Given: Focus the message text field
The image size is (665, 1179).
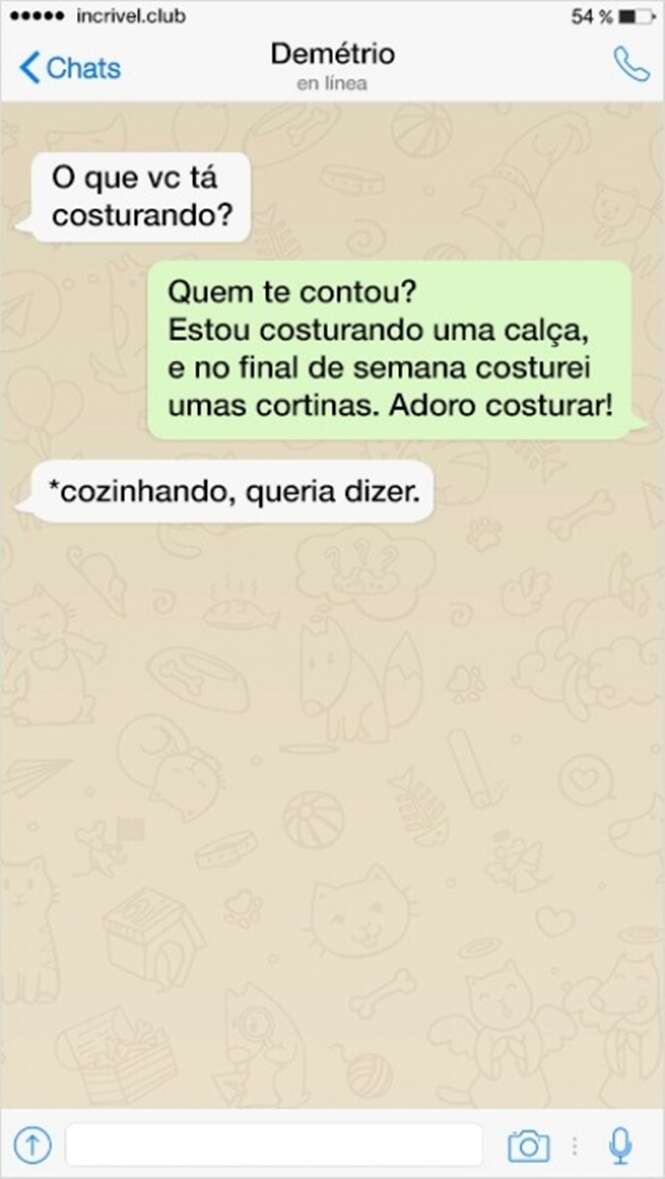Looking at the screenshot, I should tap(274, 1144).
